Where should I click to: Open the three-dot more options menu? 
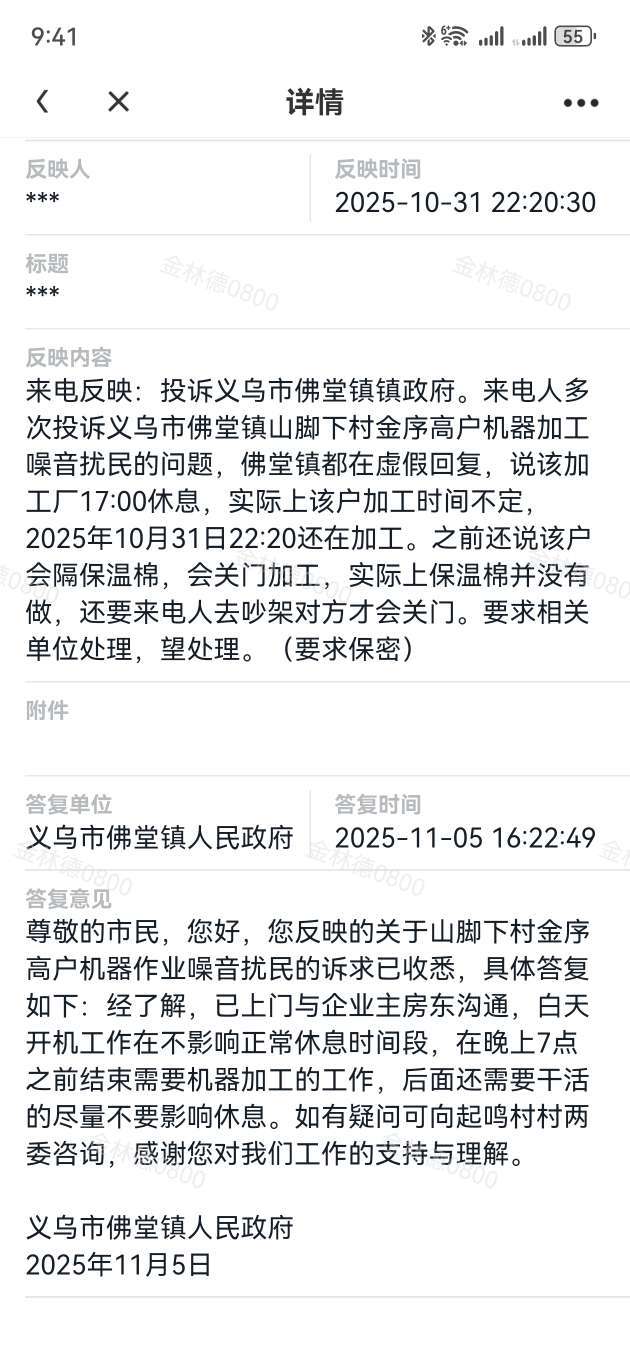pos(581,102)
